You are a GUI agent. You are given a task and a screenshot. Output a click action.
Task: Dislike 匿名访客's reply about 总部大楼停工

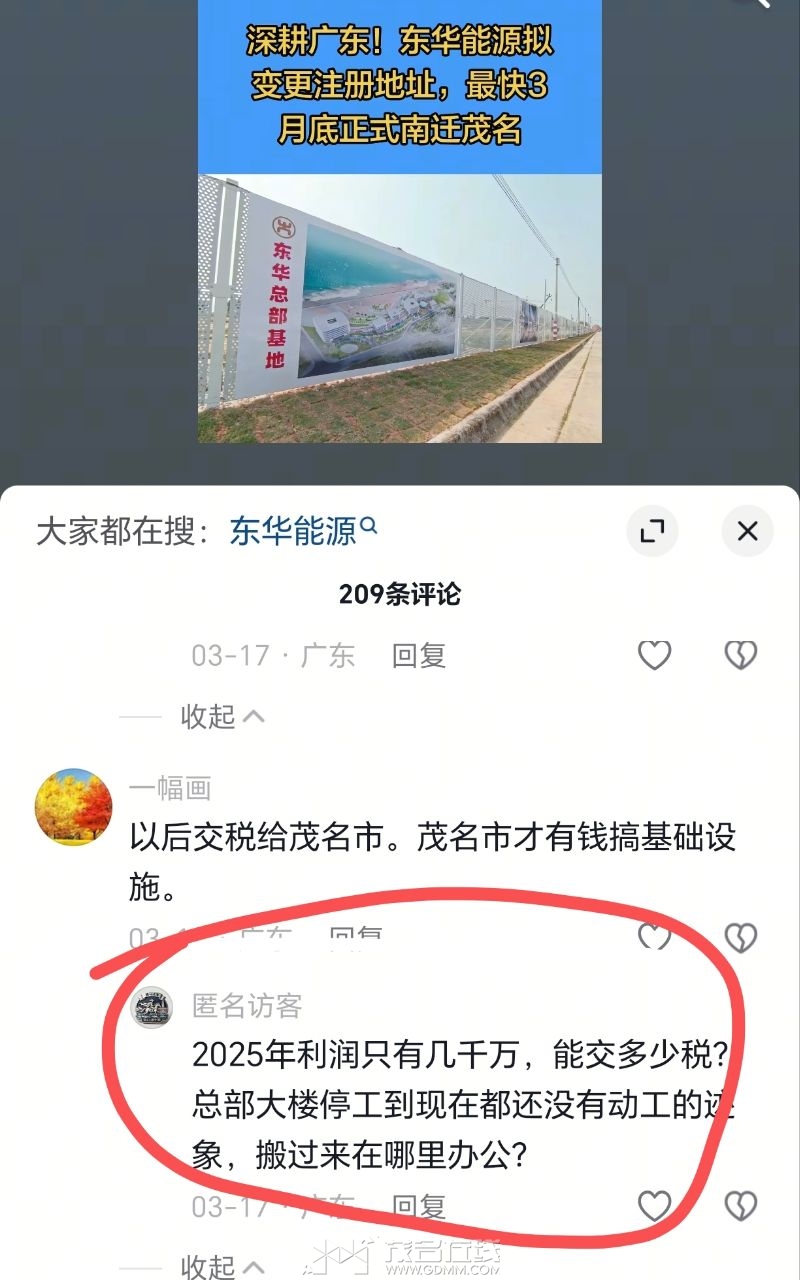tap(740, 1206)
